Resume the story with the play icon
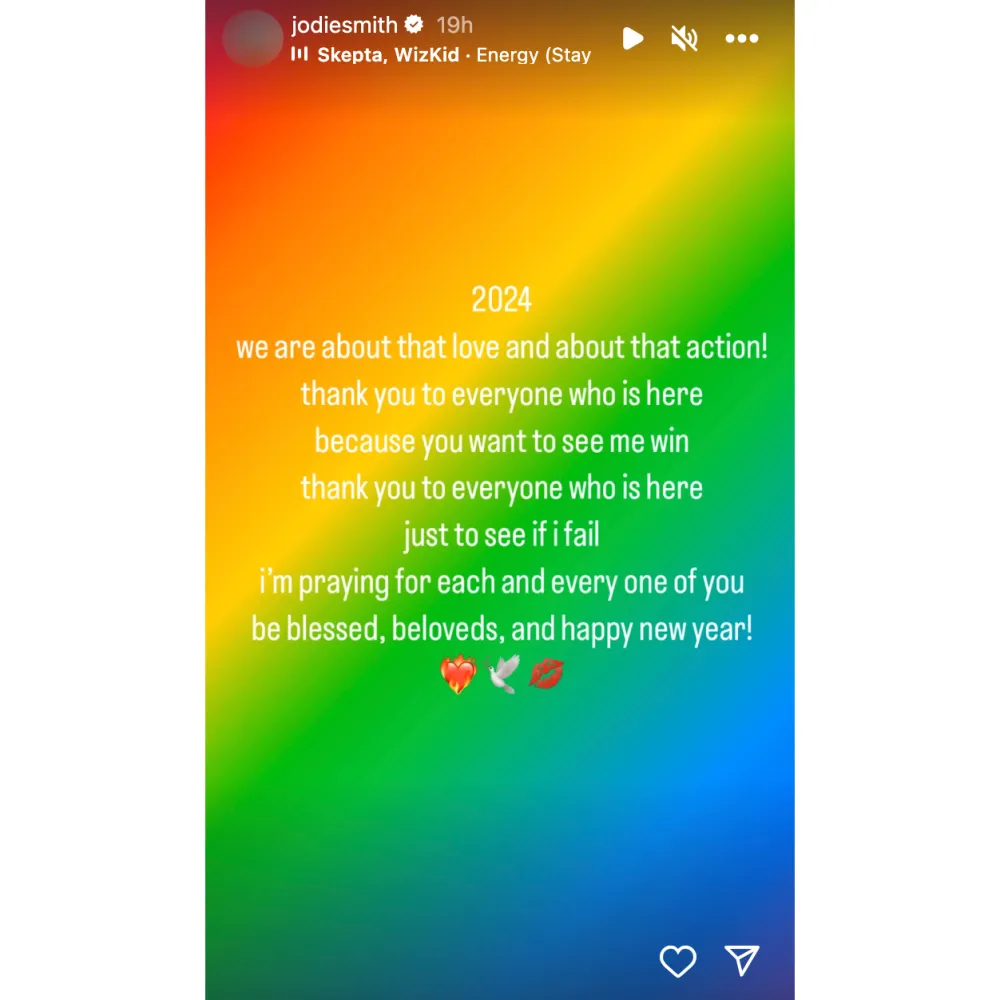This screenshot has width=1000, height=1000. (x=633, y=39)
